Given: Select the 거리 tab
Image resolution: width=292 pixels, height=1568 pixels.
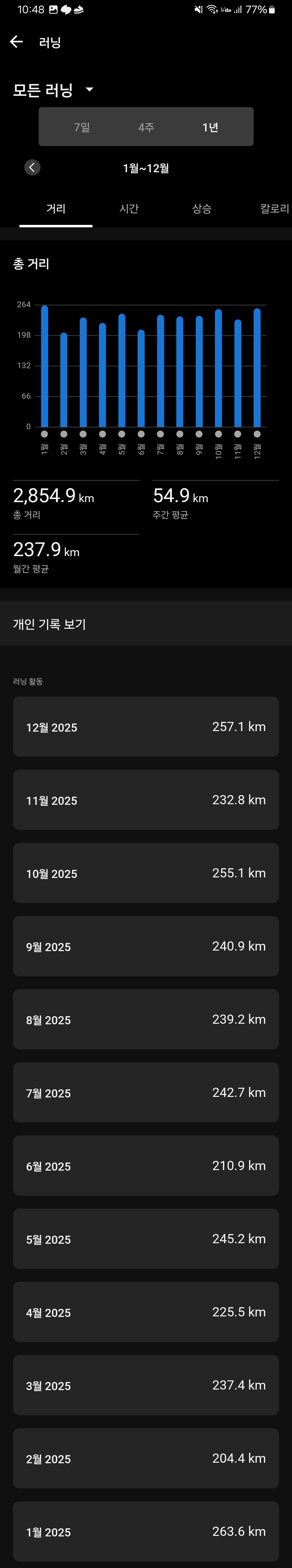Looking at the screenshot, I should click(55, 209).
